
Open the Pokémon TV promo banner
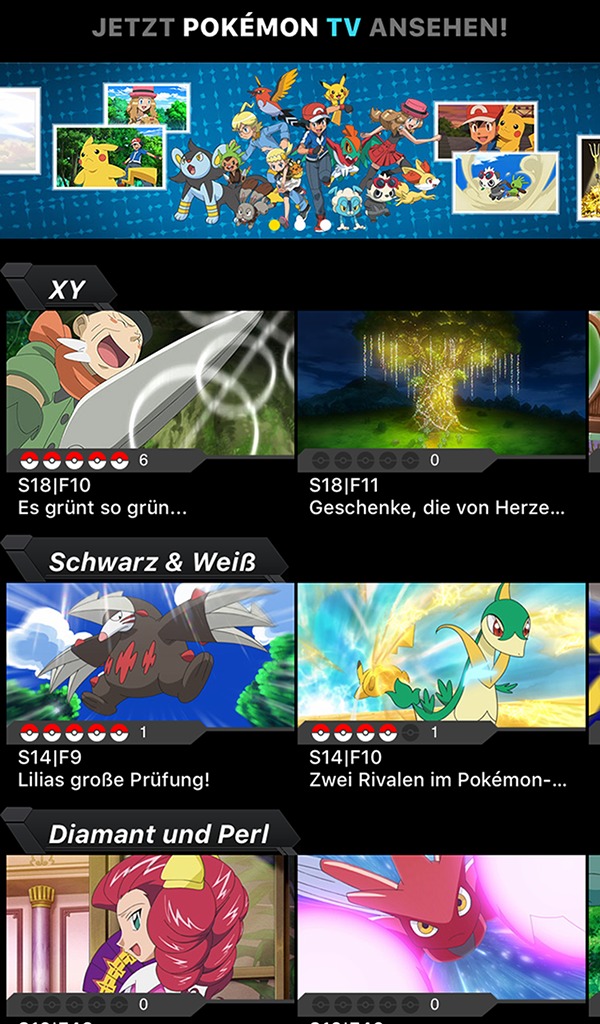tap(300, 150)
